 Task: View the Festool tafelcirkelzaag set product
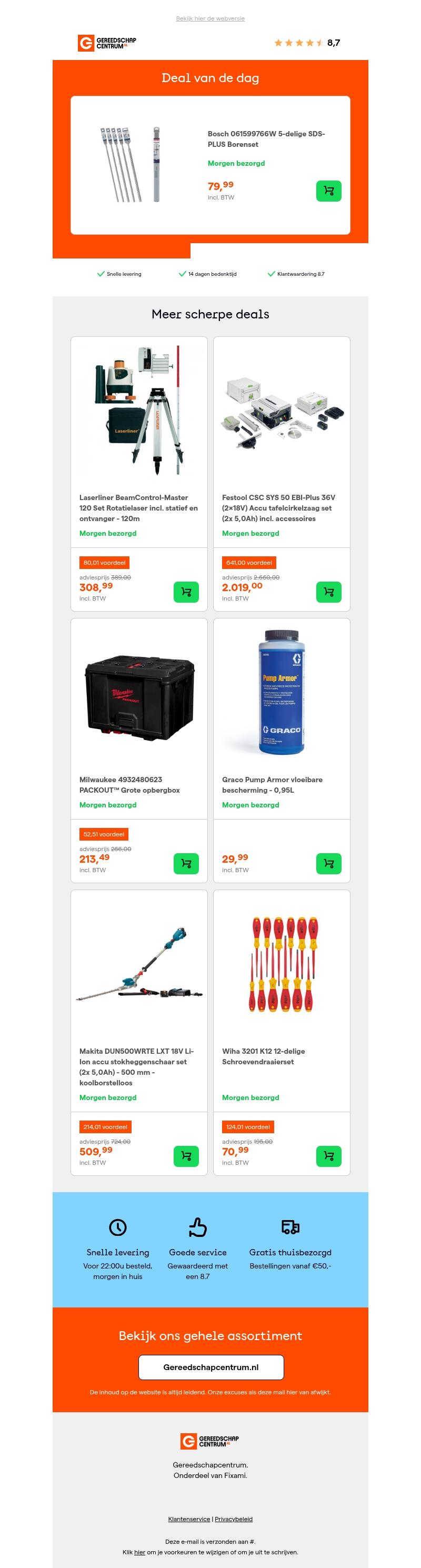coord(281,507)
